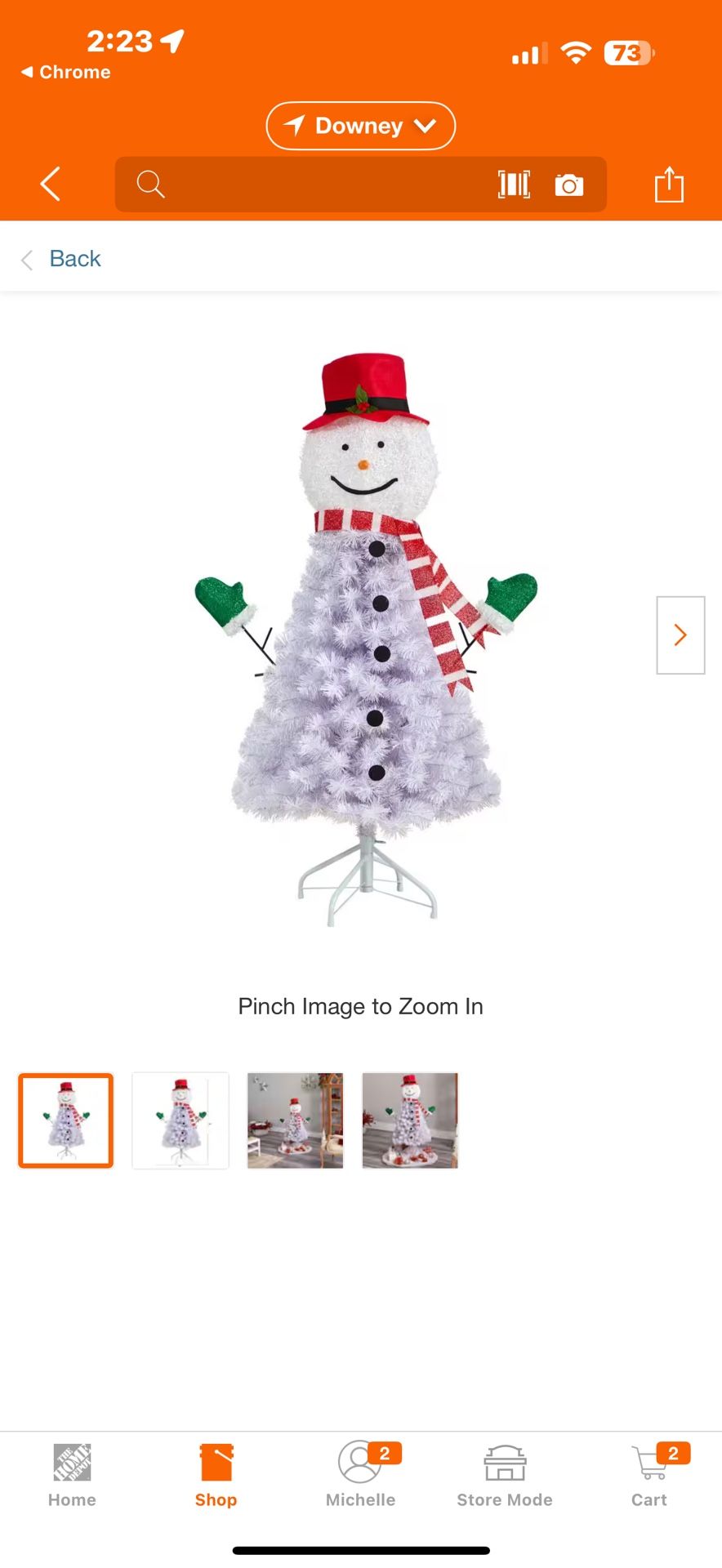
Task: Tap the search magnifying glass
Action: click(x=151, y=185)
